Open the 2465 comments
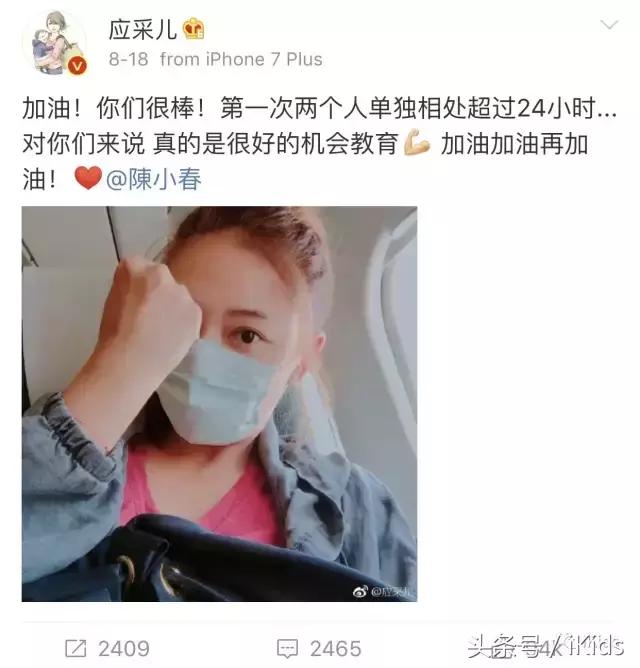 pyautogui.click(x=319, y=648)
